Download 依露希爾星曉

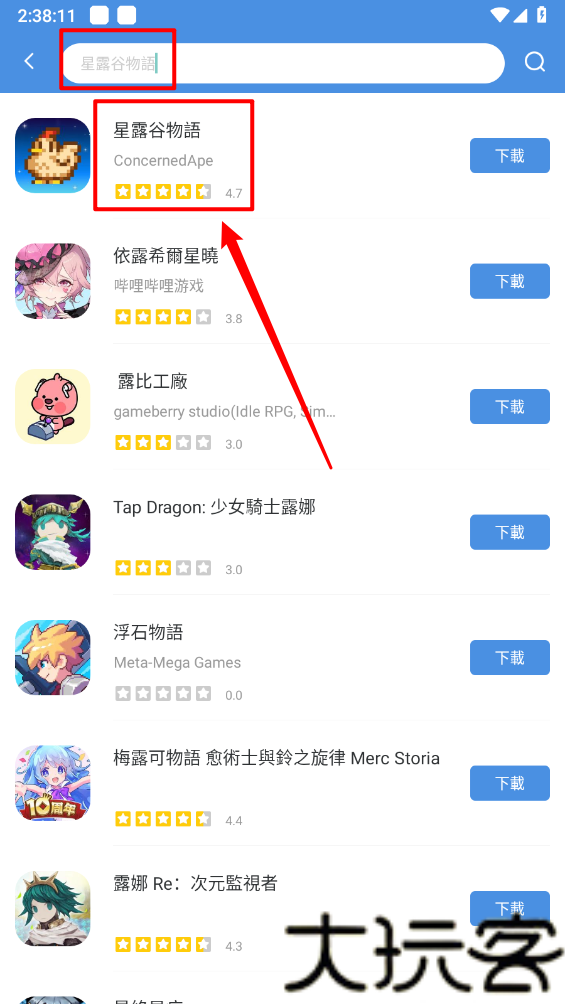coord(510,281)
